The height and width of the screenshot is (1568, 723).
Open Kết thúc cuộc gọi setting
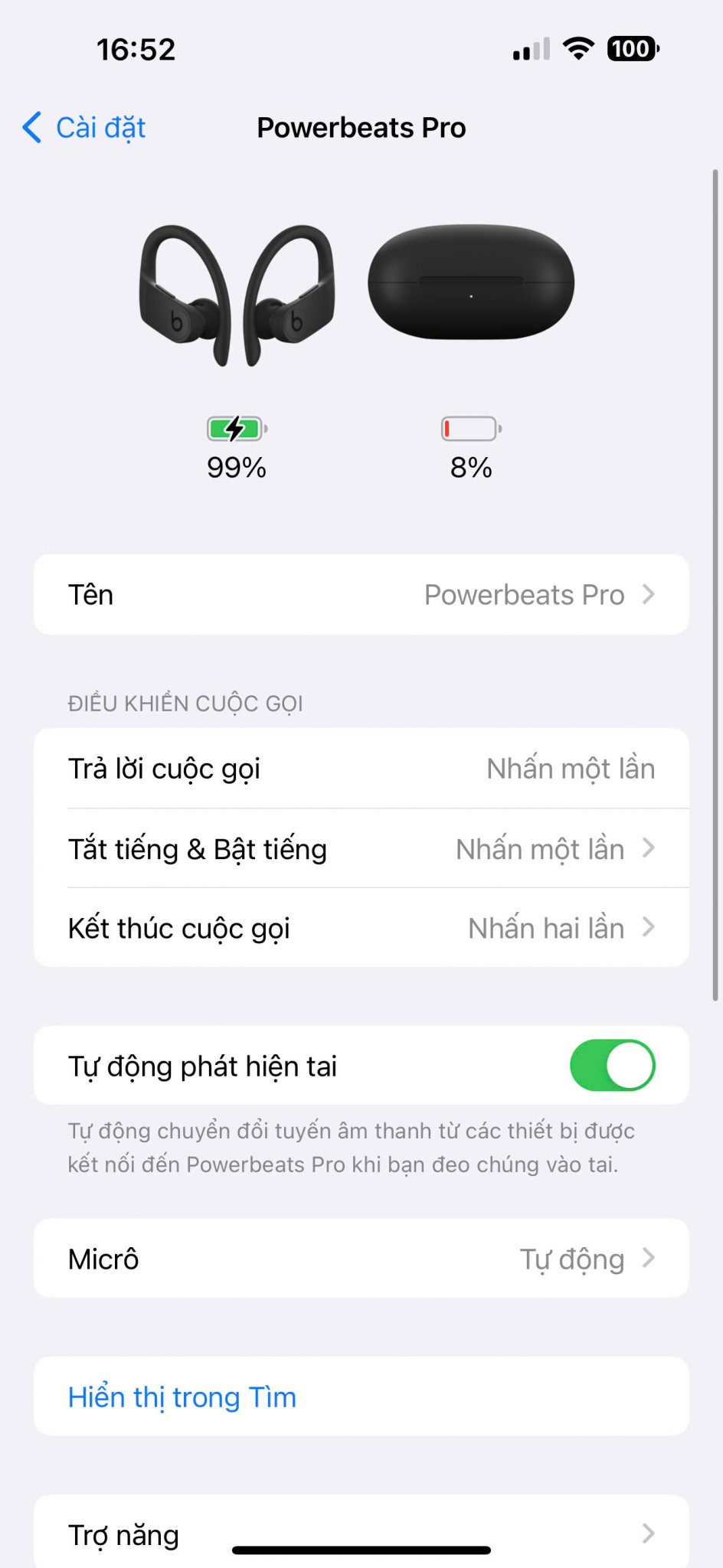(x=361, y=928)
